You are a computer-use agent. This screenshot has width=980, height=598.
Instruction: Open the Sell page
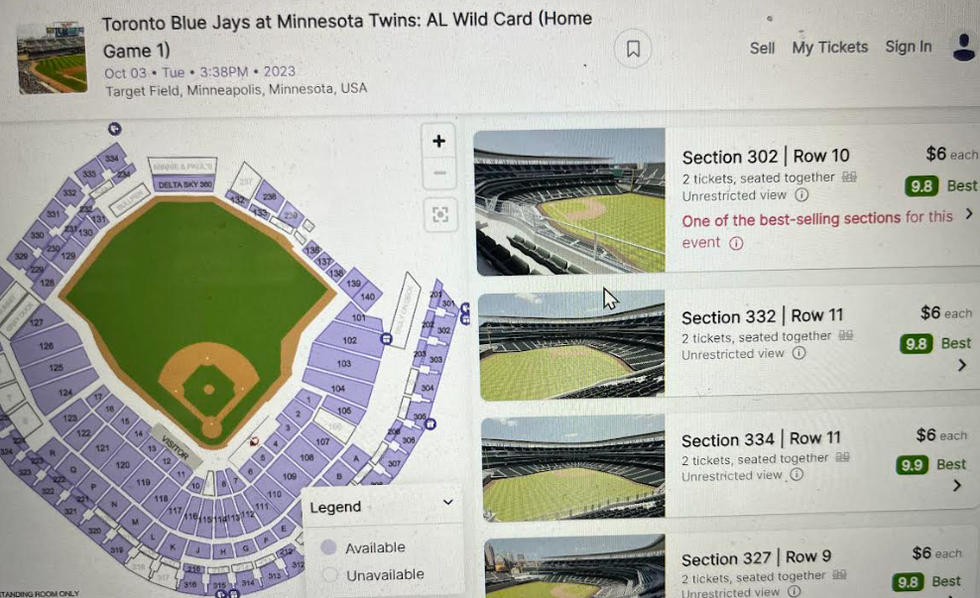point(762,48)
